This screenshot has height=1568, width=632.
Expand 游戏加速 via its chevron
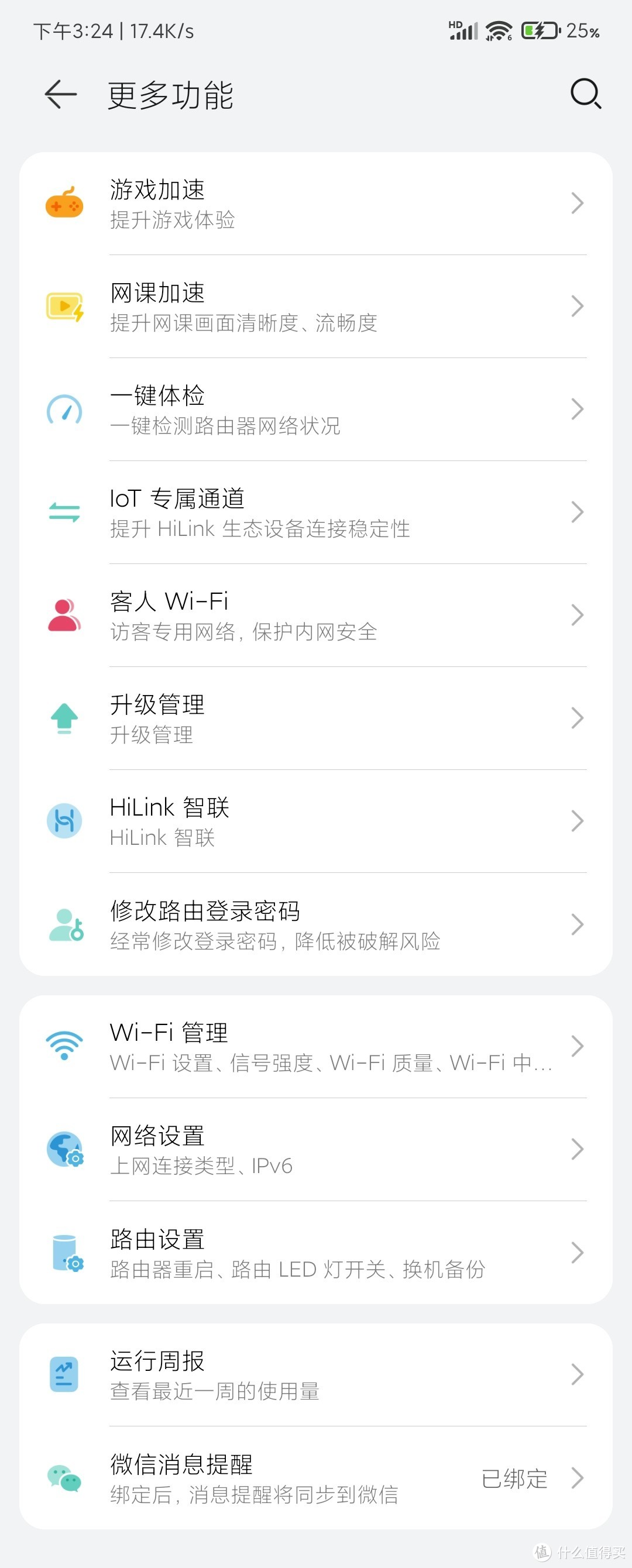(578, 203)
